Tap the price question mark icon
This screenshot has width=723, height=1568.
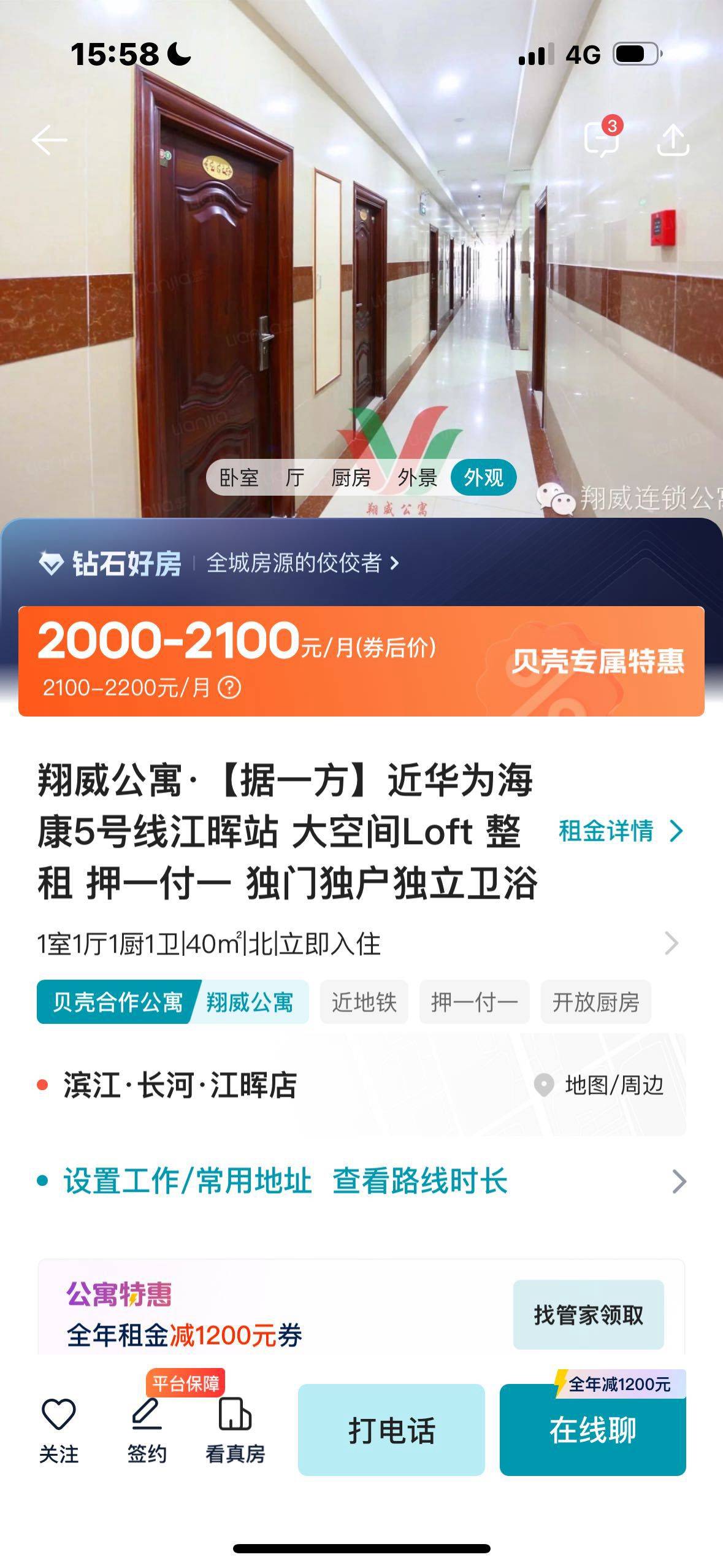point(230,687)
